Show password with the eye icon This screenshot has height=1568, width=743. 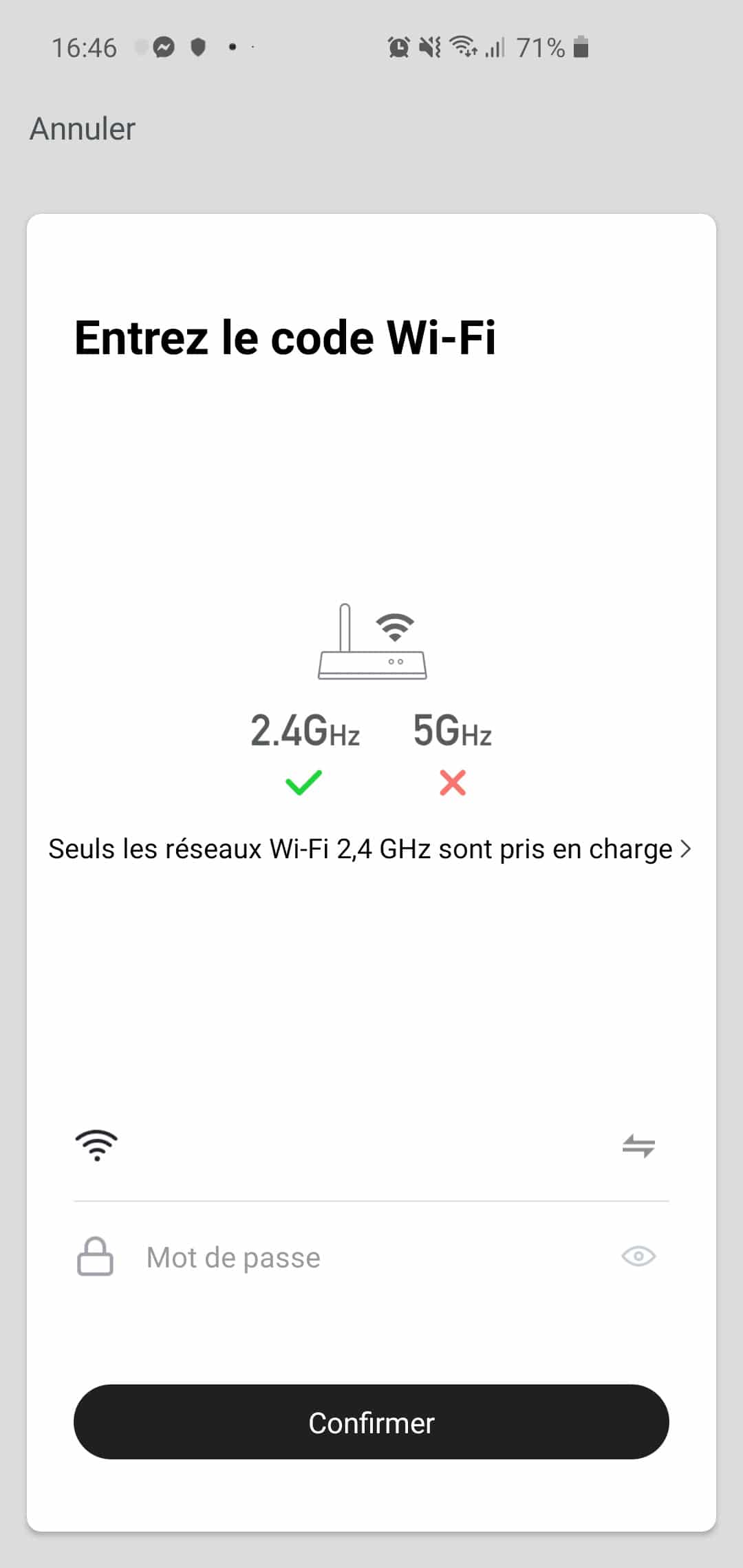point(638,1256)
